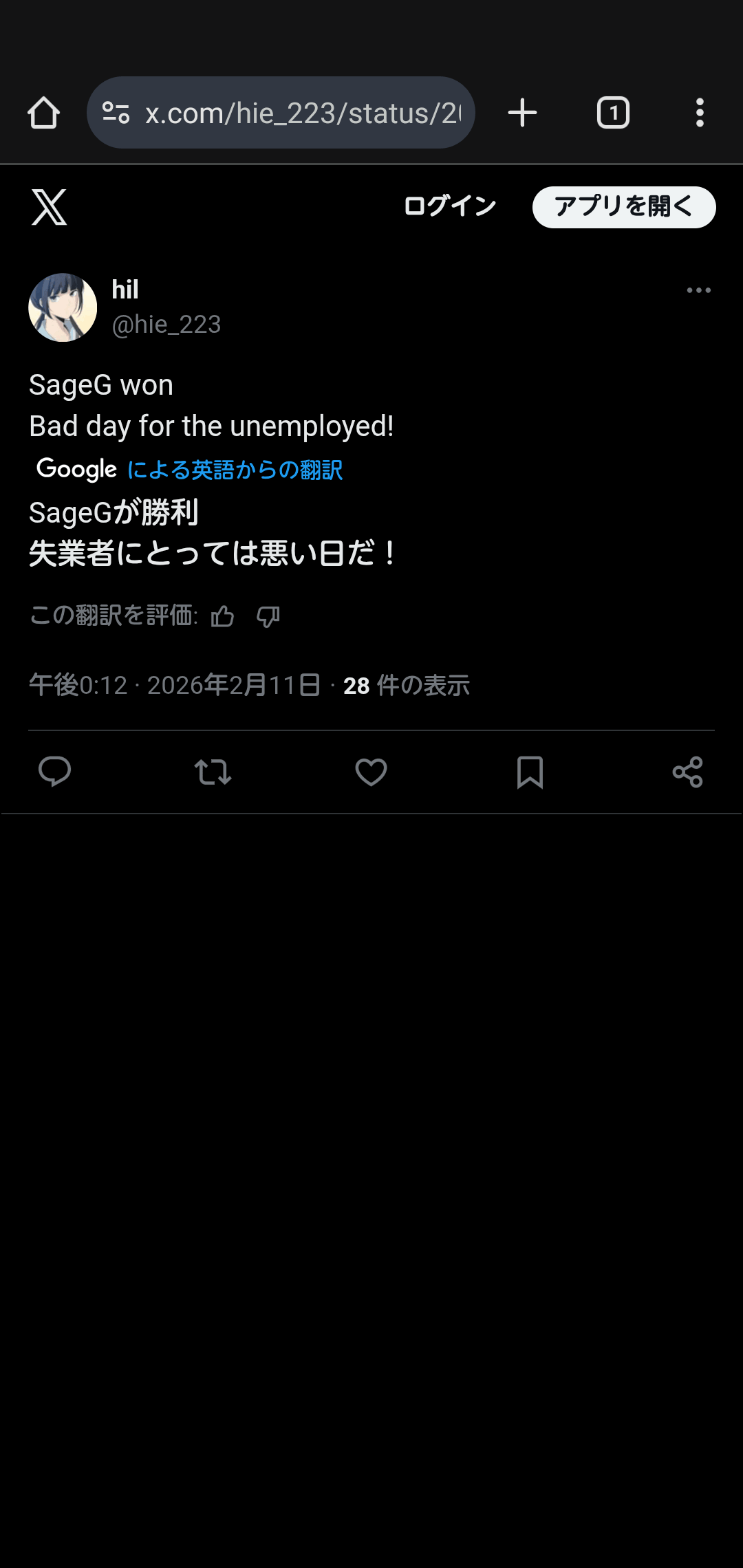Open the @hie_223 profile link
This screenshot has height=1568, width=743.
(166, 324)
